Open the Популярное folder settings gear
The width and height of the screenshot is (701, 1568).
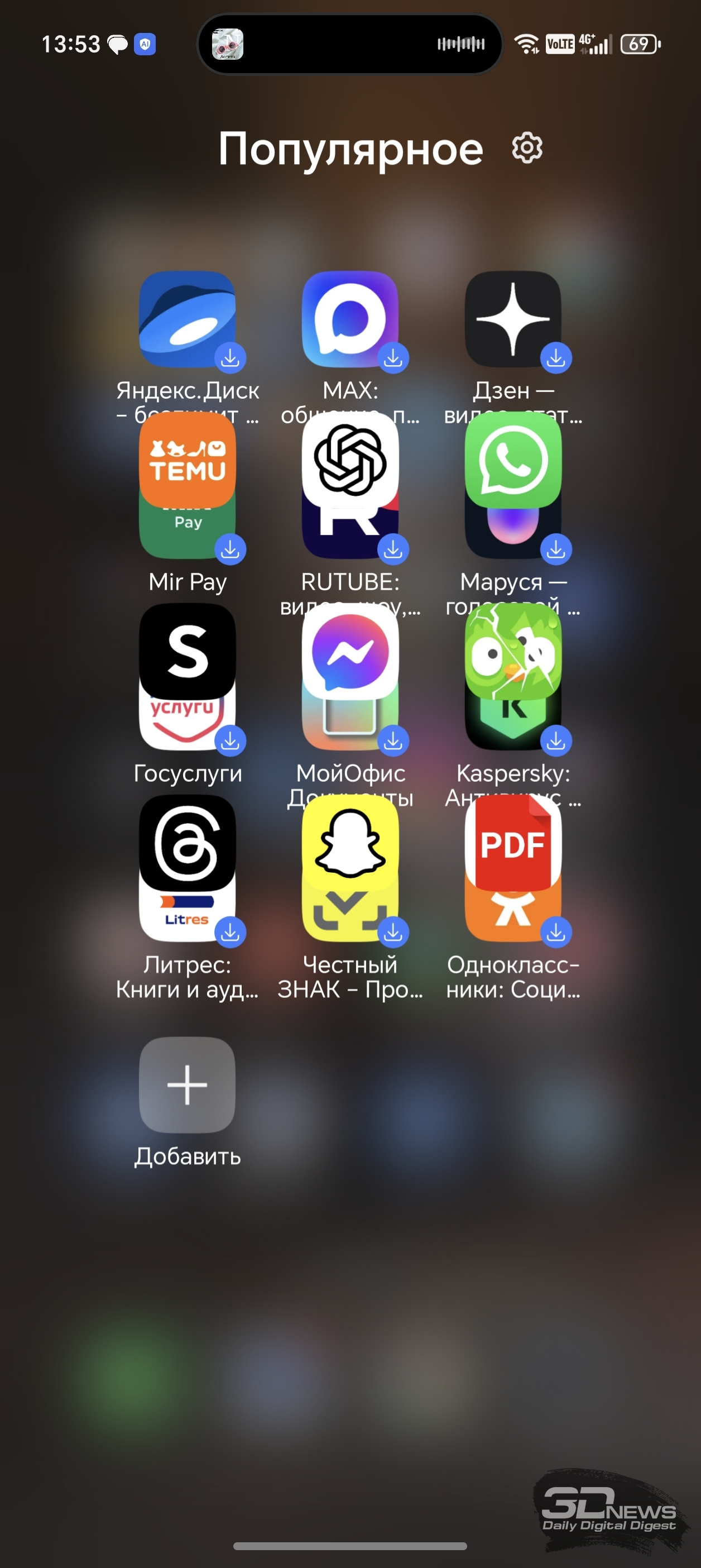coord(527,148)
